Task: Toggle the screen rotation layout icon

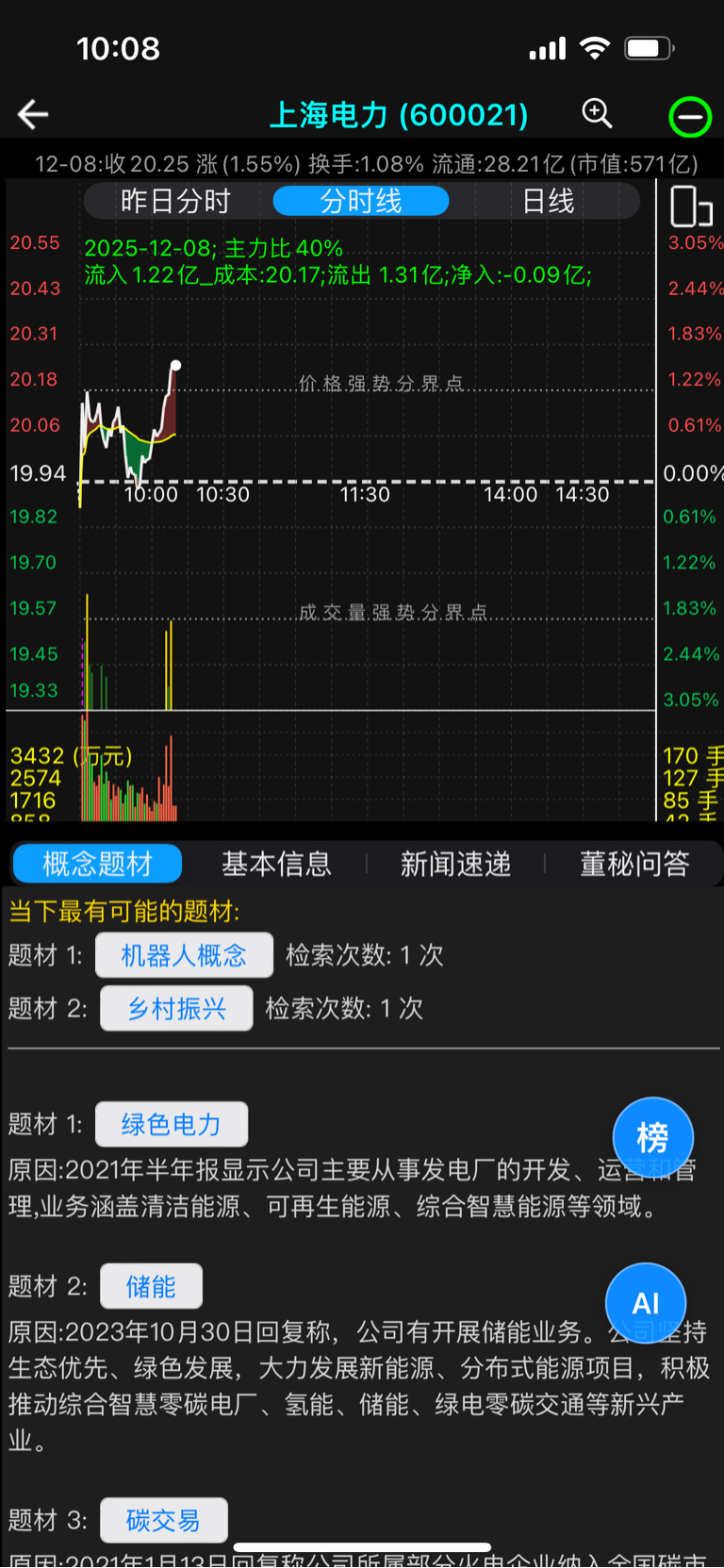Action: [x=690, y=206]
